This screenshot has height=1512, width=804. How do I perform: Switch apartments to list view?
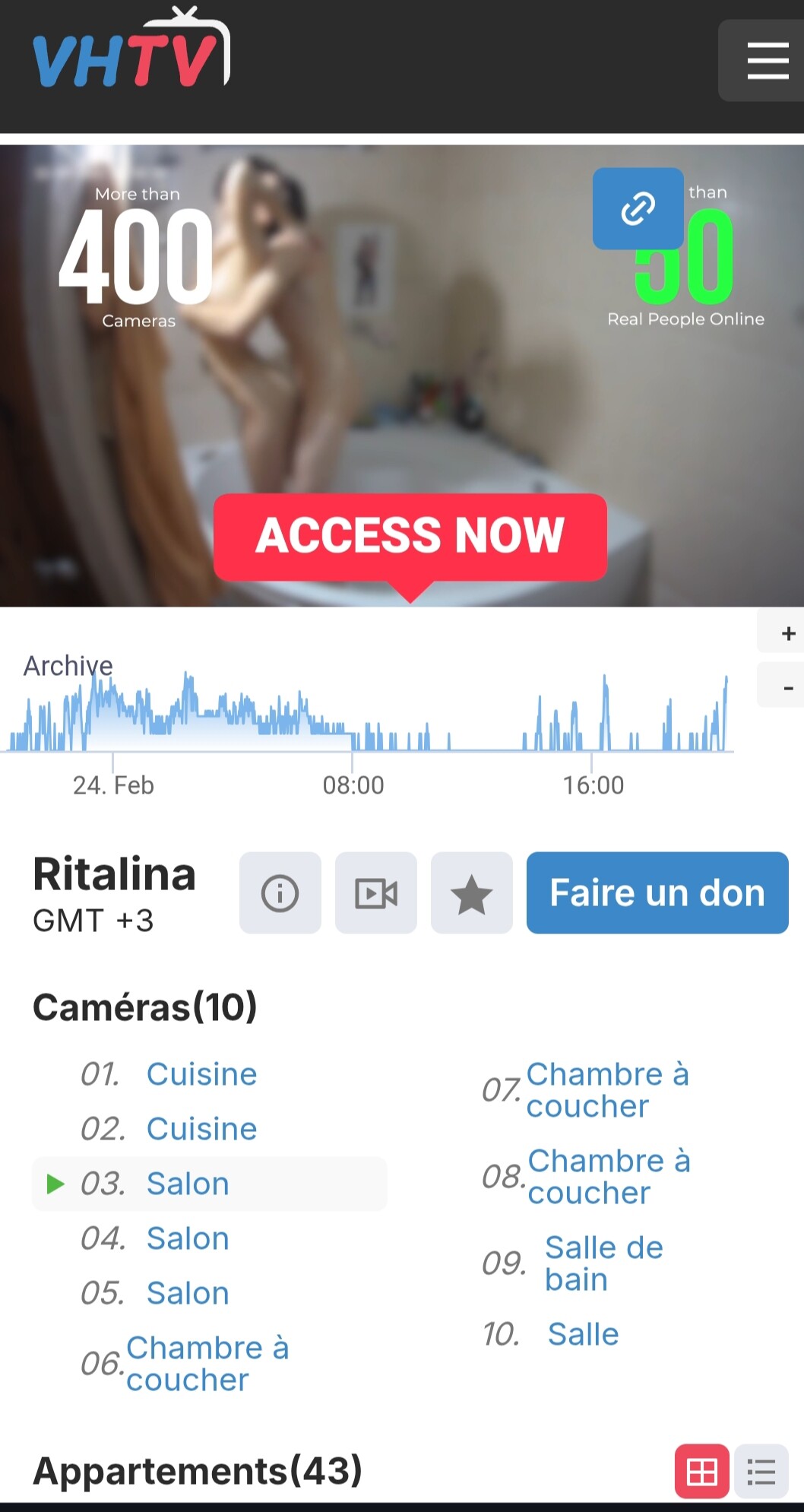[761, 1472]
